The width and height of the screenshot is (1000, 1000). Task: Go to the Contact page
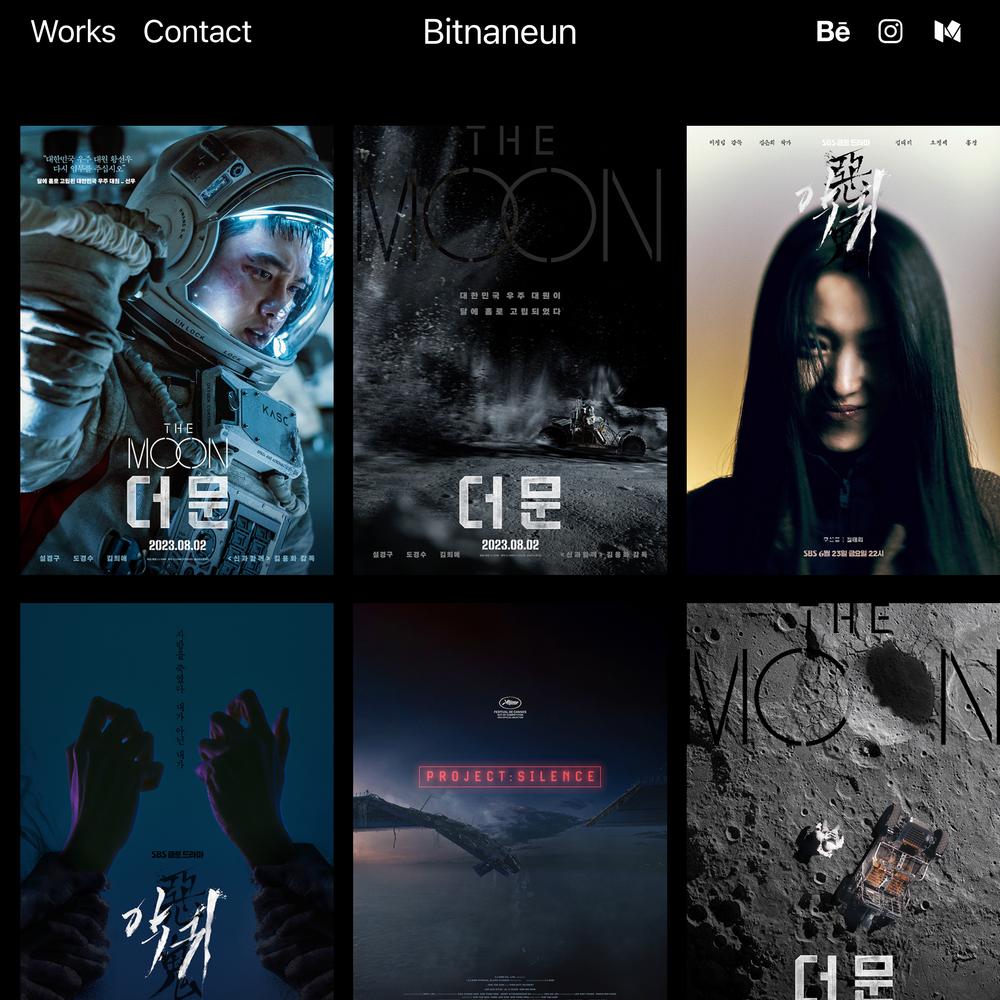click(x=197, y=32)
